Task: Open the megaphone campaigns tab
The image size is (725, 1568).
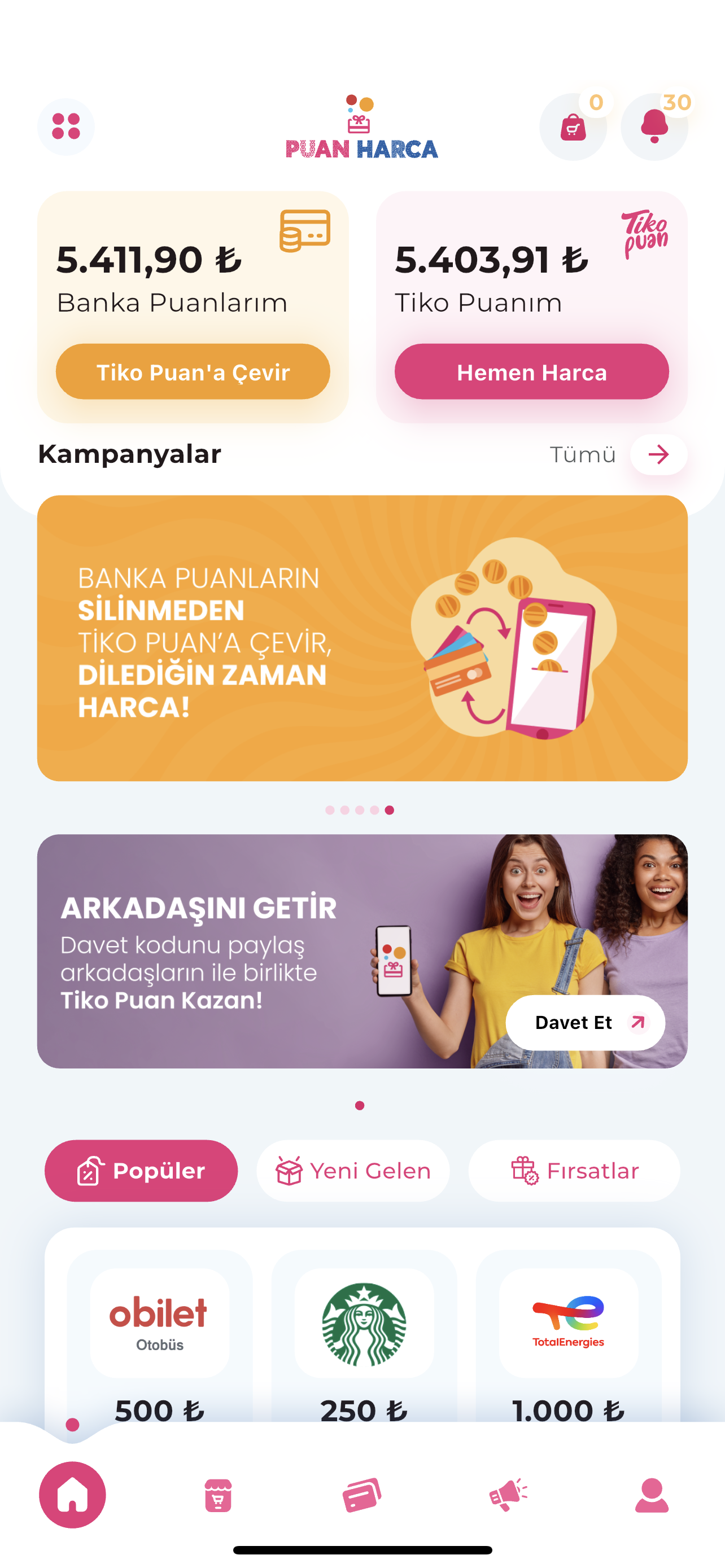Action: coord(508,1495)
